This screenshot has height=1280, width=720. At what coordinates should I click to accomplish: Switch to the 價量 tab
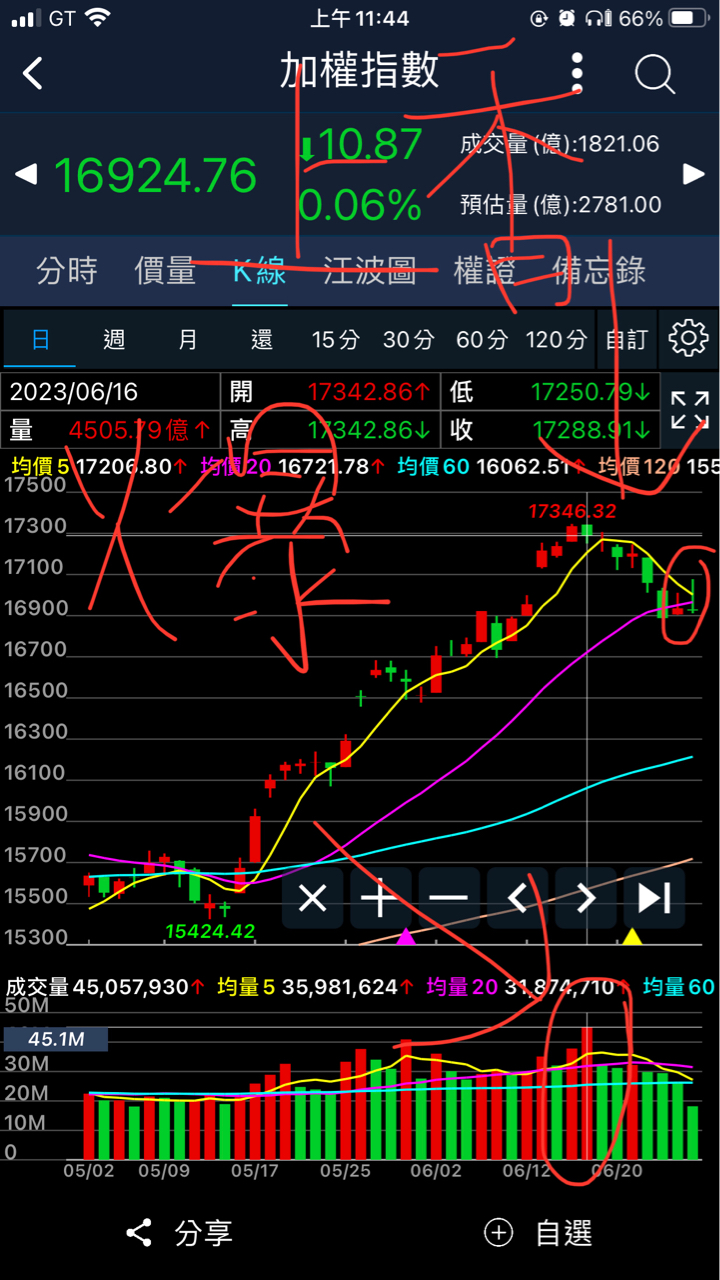[x=165, y=270]
